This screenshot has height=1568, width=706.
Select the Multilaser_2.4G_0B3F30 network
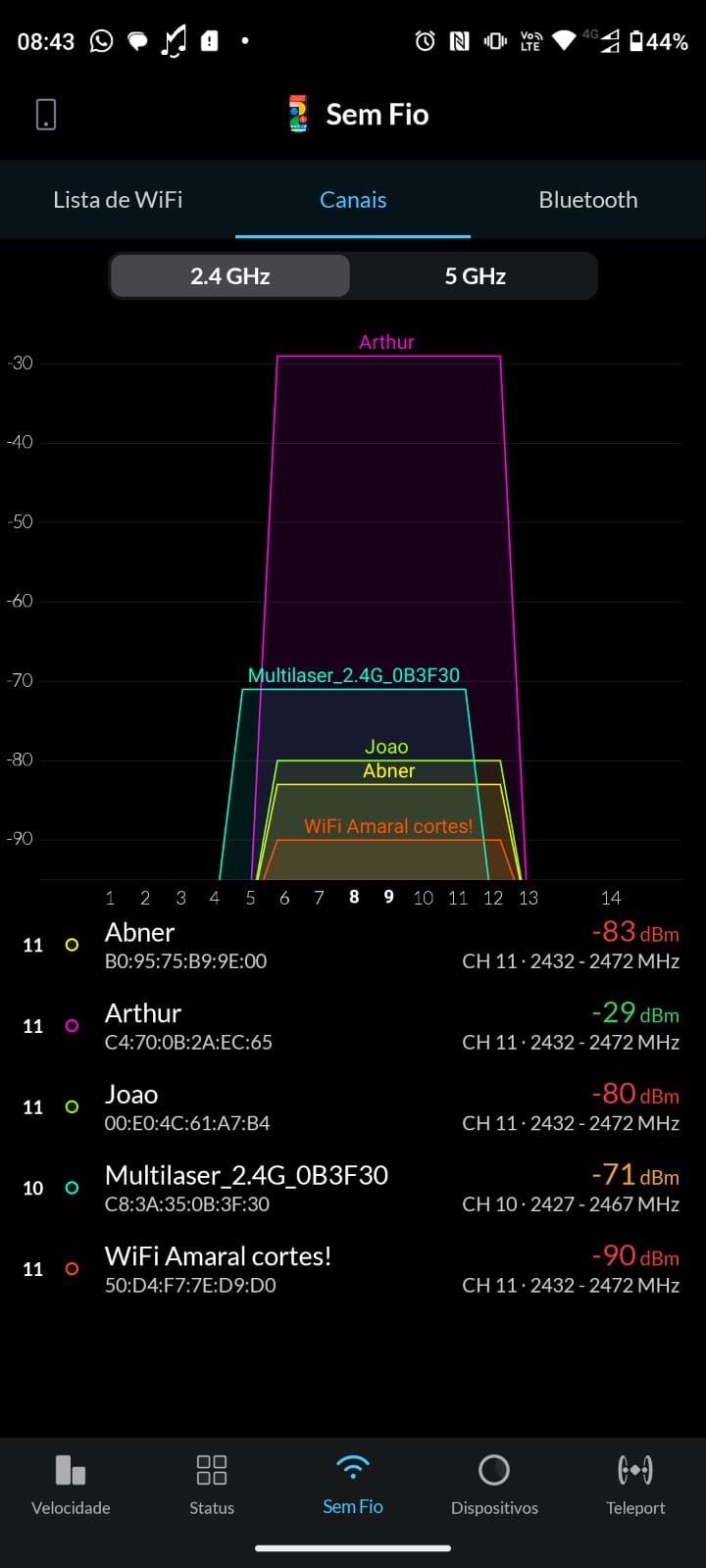353,1188
